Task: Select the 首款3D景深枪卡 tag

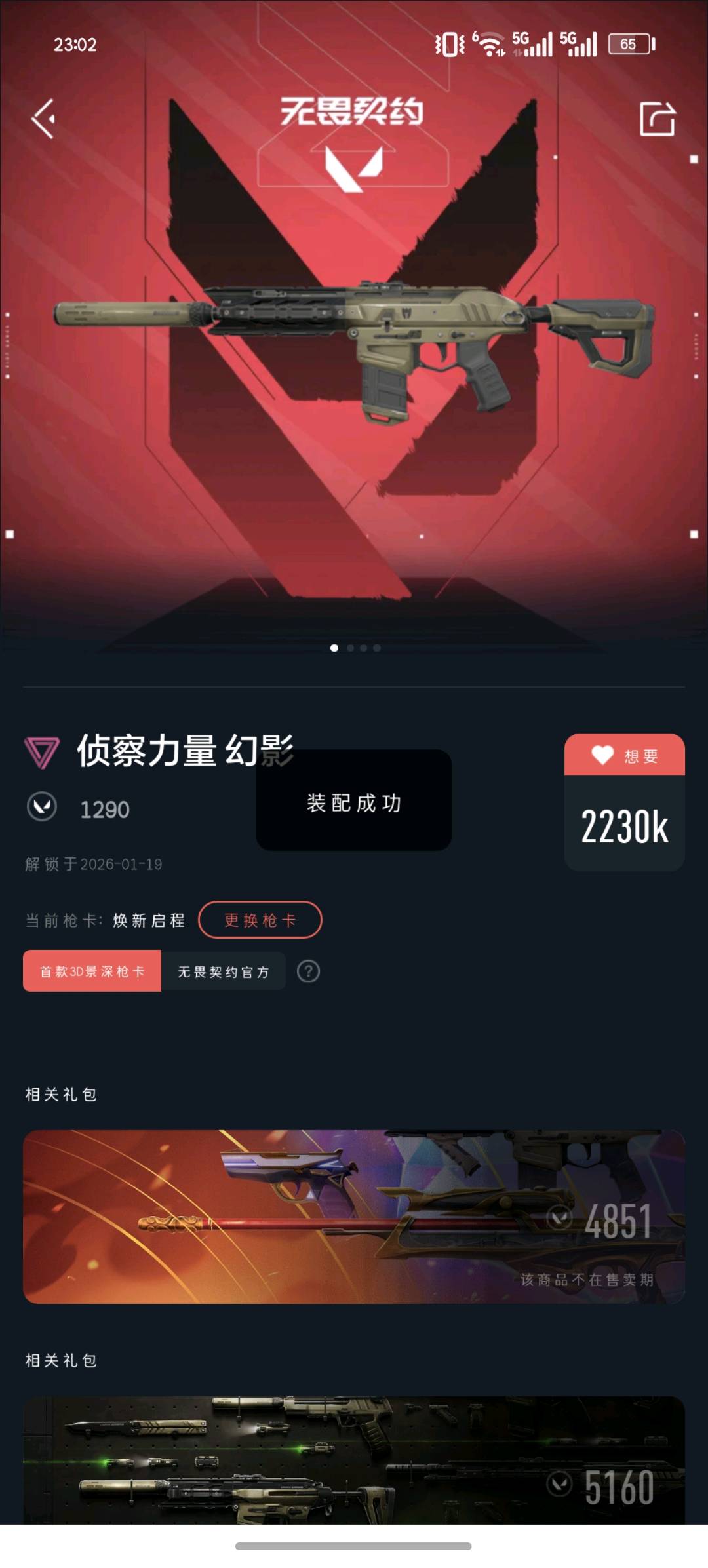Action: (92, 971)
